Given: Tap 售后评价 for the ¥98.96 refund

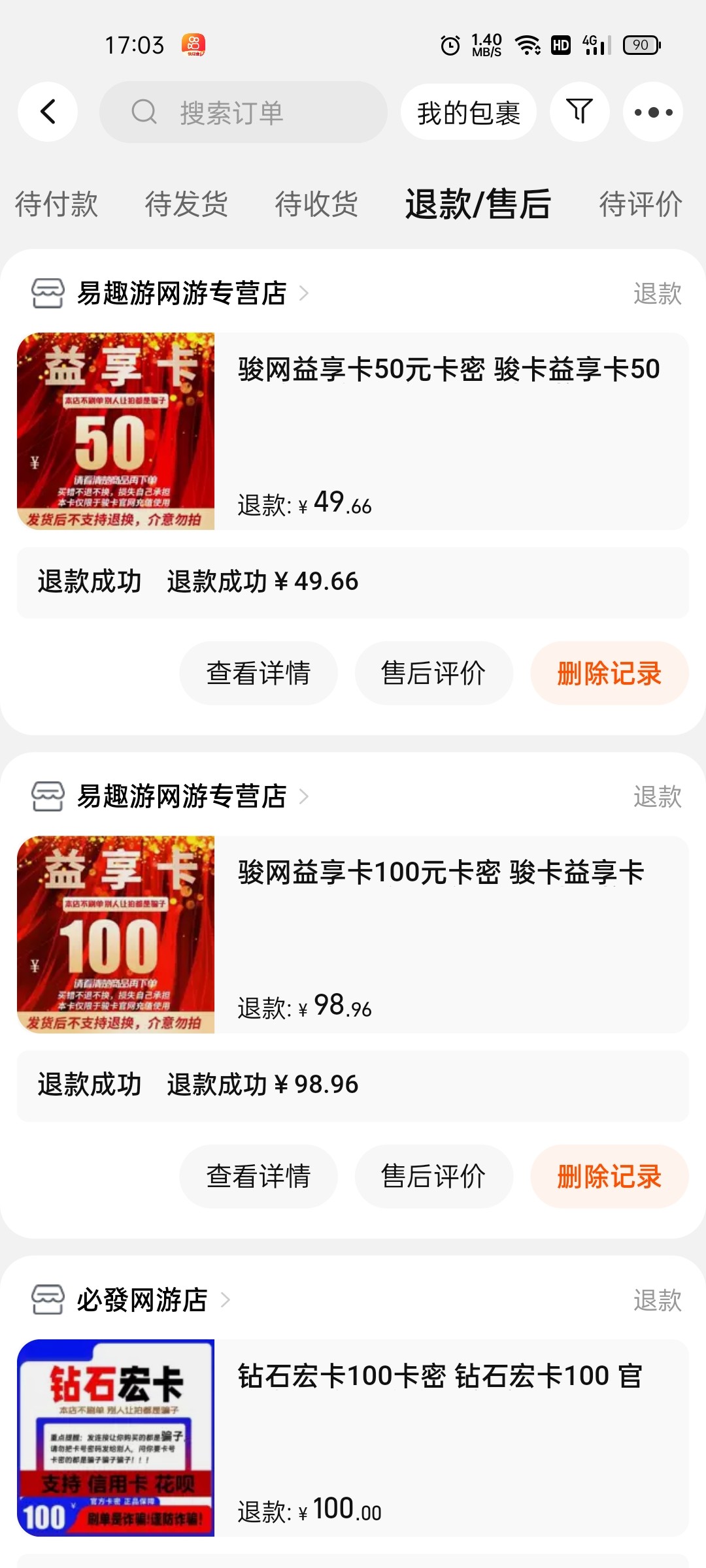Looking at the screenshot, I should (x=433, y=1177).
